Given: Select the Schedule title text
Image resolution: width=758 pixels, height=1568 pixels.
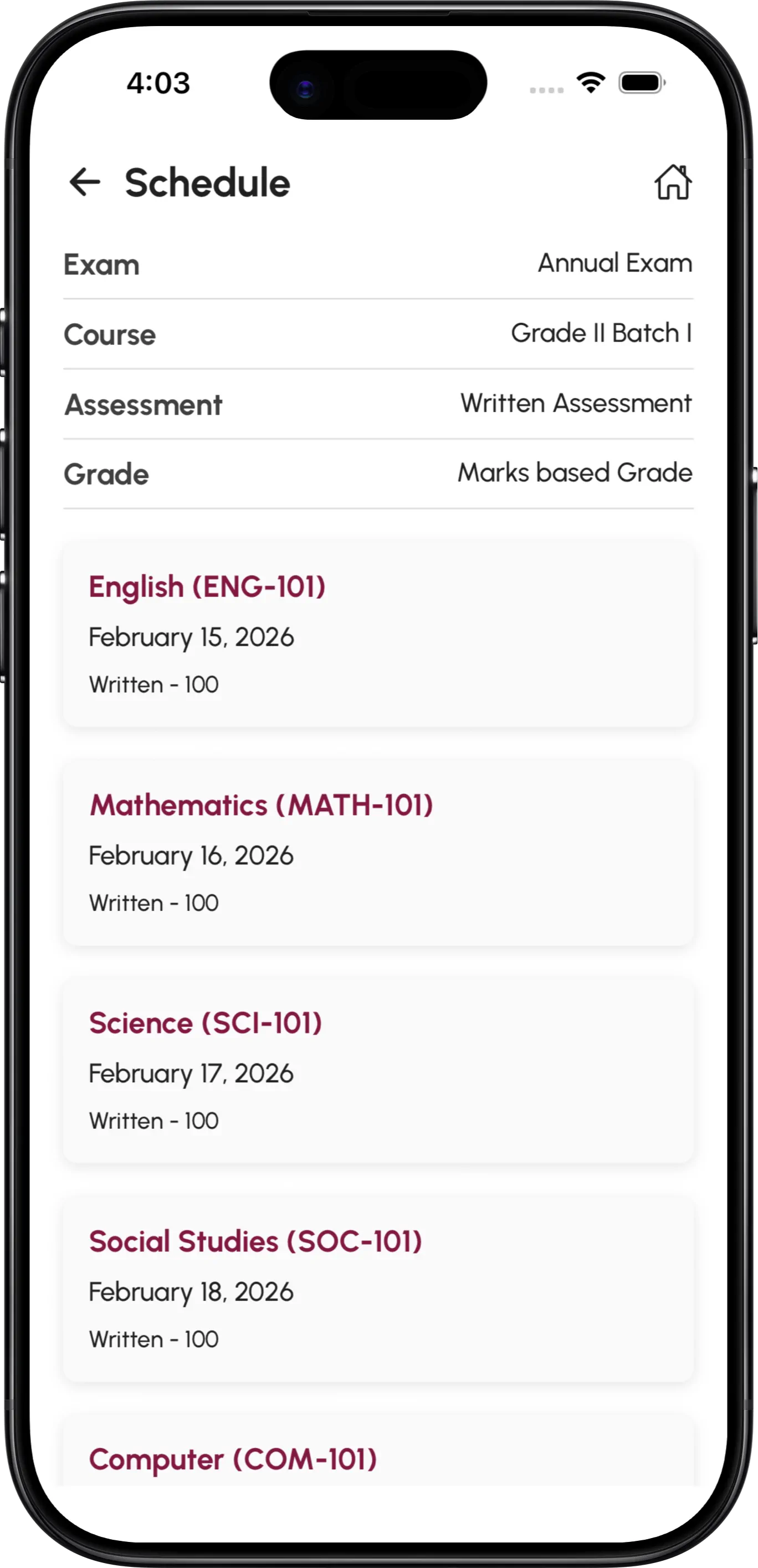Looking at the screenshot, I should point(207,181).
